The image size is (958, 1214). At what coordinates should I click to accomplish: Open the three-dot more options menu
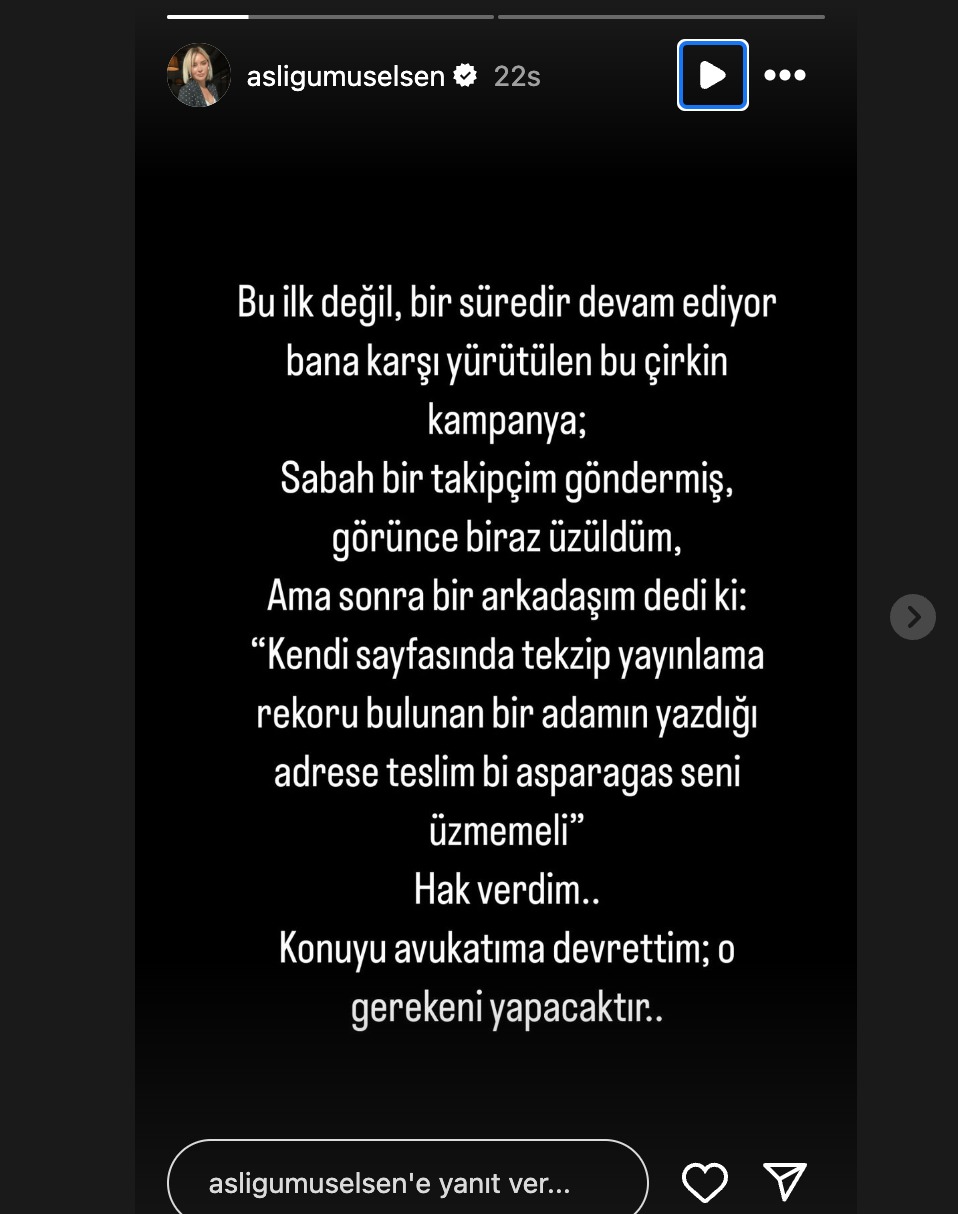[x=785, y=75]
